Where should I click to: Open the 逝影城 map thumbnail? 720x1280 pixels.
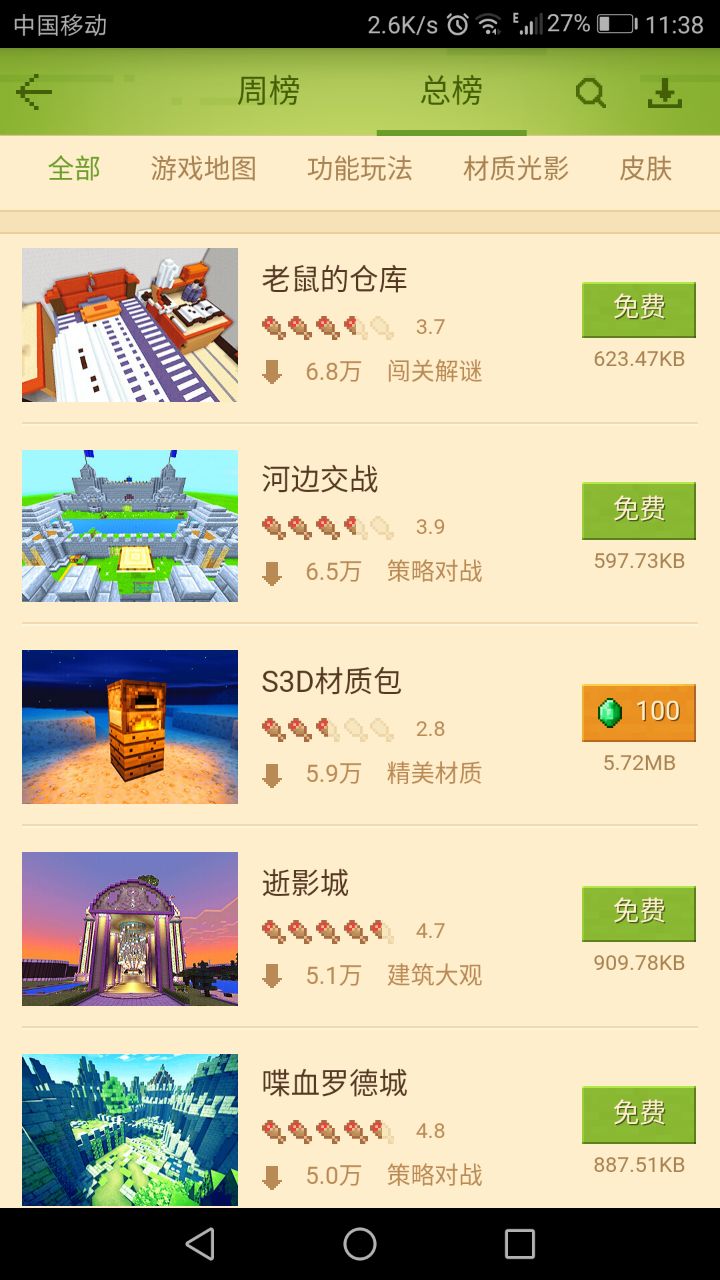coord(130,928)
